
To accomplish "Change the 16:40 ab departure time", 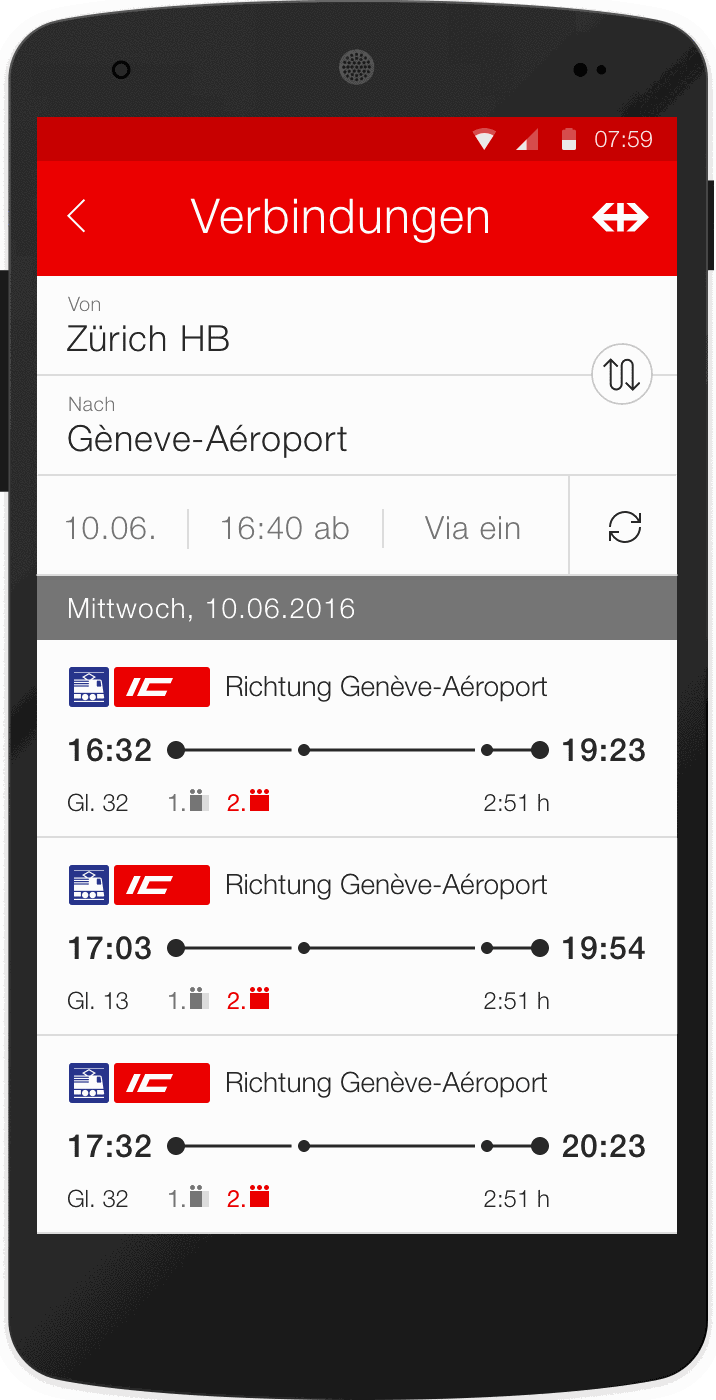I will tap(285, 527).
